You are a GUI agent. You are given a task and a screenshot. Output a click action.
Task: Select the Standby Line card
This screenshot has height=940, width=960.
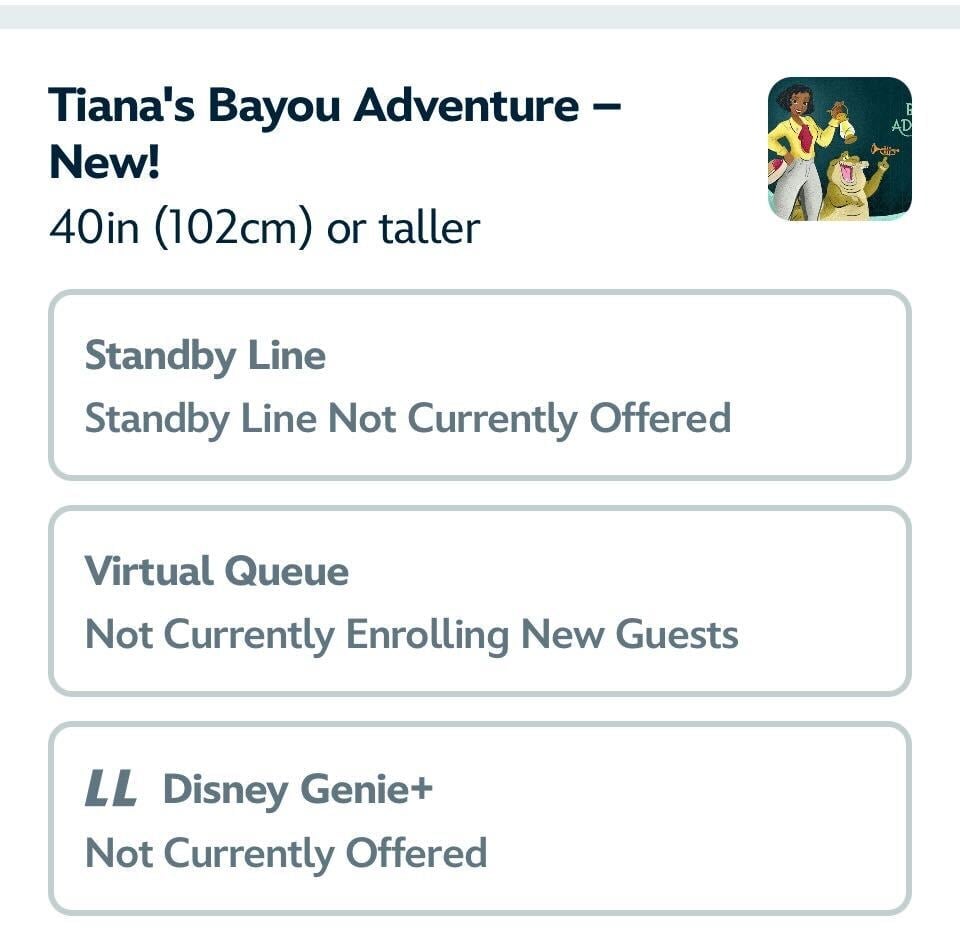tap(479, 385)
